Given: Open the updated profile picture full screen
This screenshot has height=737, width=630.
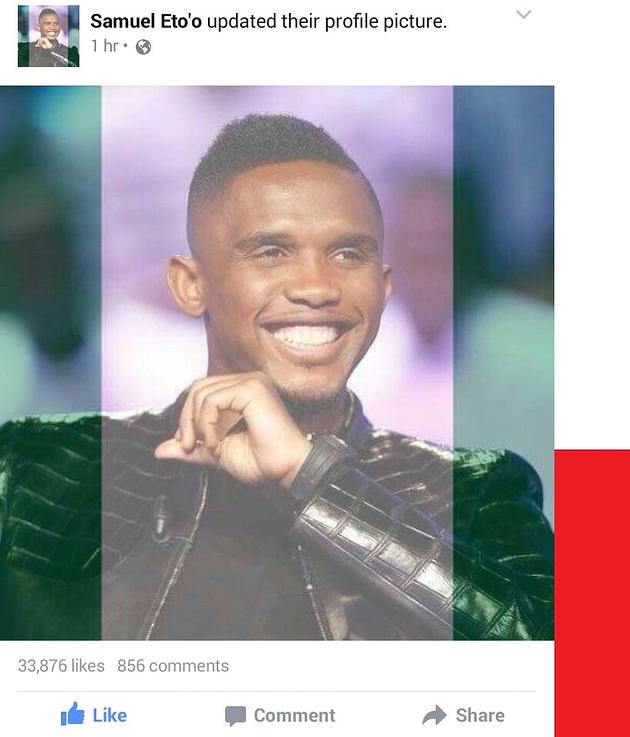Looking at the screenshot, I should pos(277,362).
